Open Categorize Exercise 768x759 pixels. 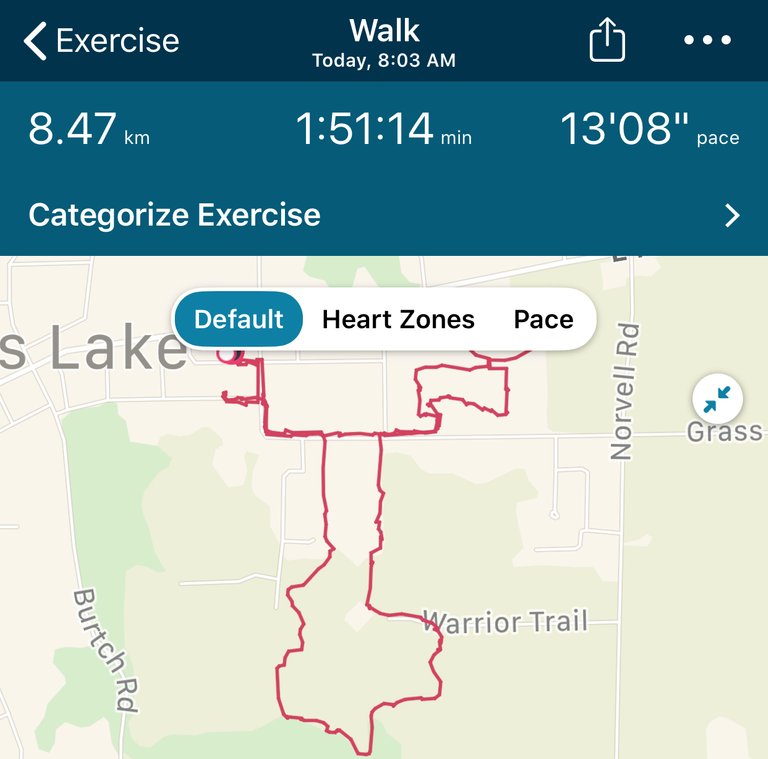[x=384, y=215]
